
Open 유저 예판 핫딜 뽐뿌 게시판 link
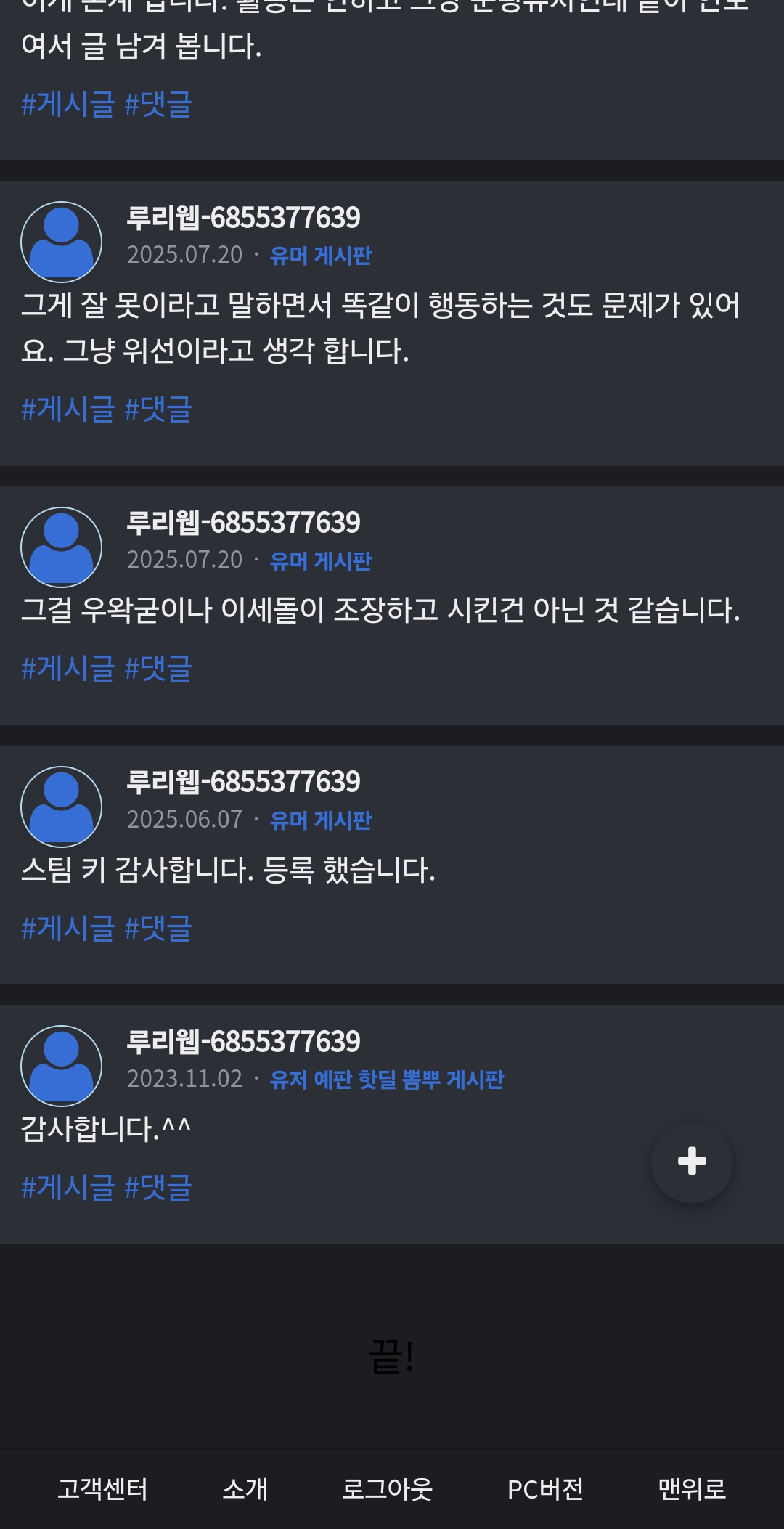click(x=386, y=1080)
